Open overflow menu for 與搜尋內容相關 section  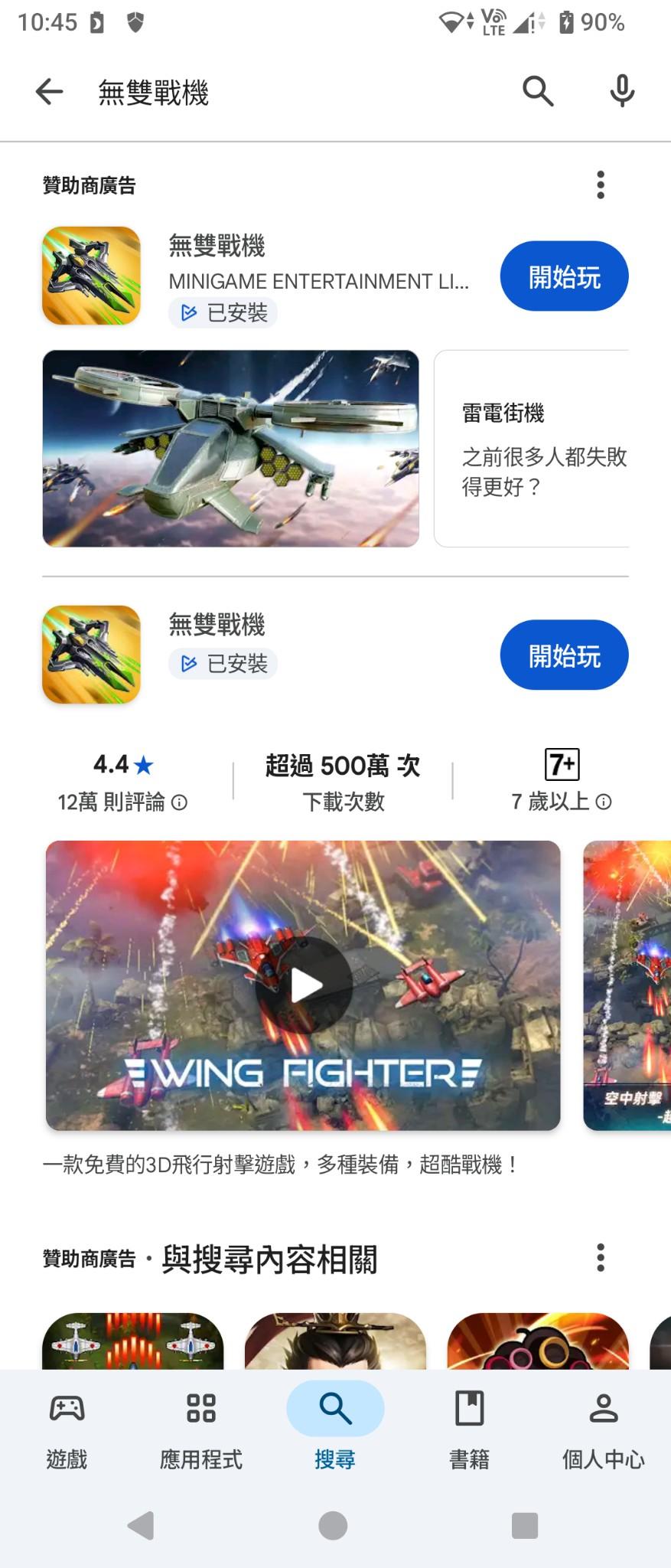pos(601,1258)
